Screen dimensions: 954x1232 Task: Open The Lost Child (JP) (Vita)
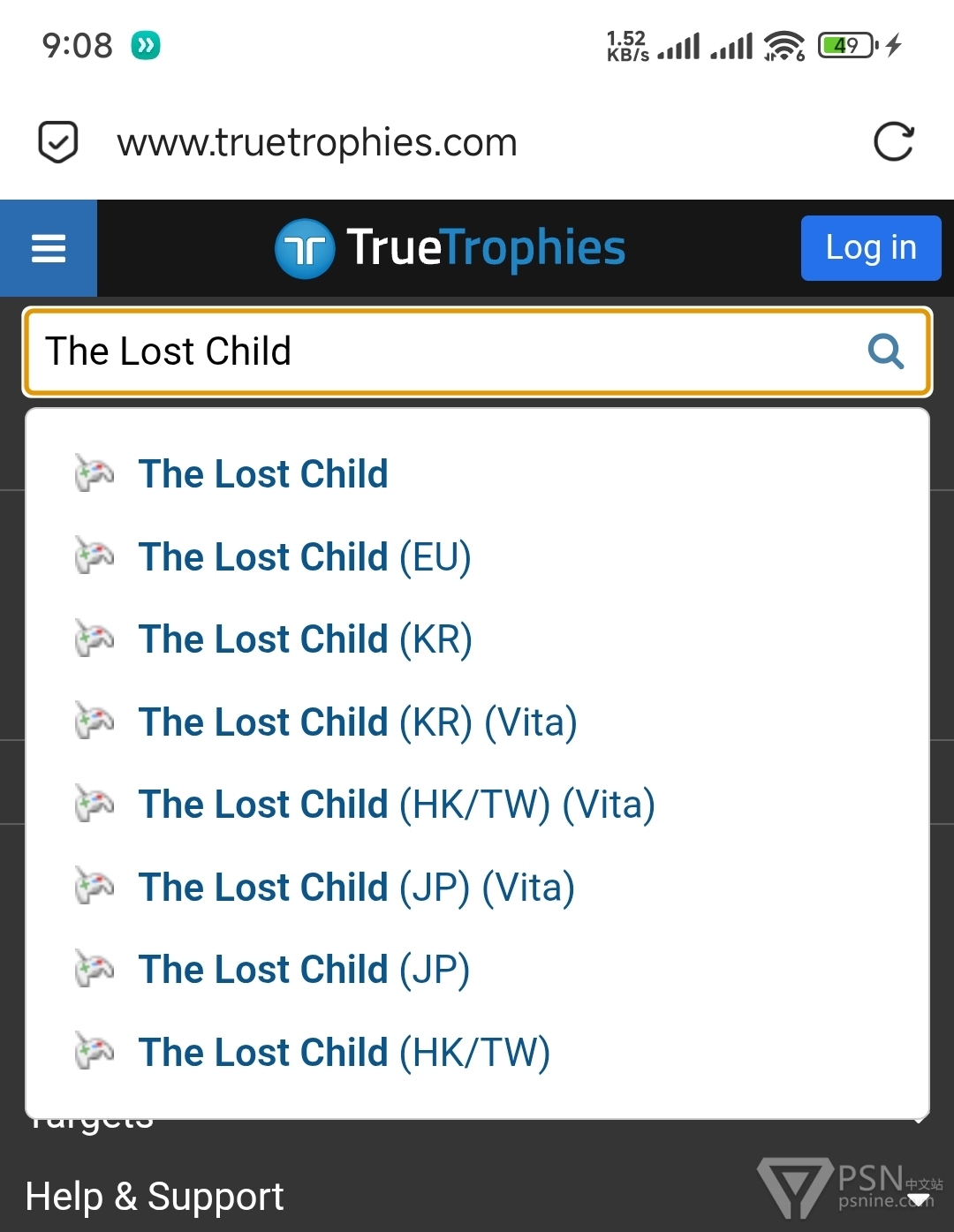coord(356,888)
